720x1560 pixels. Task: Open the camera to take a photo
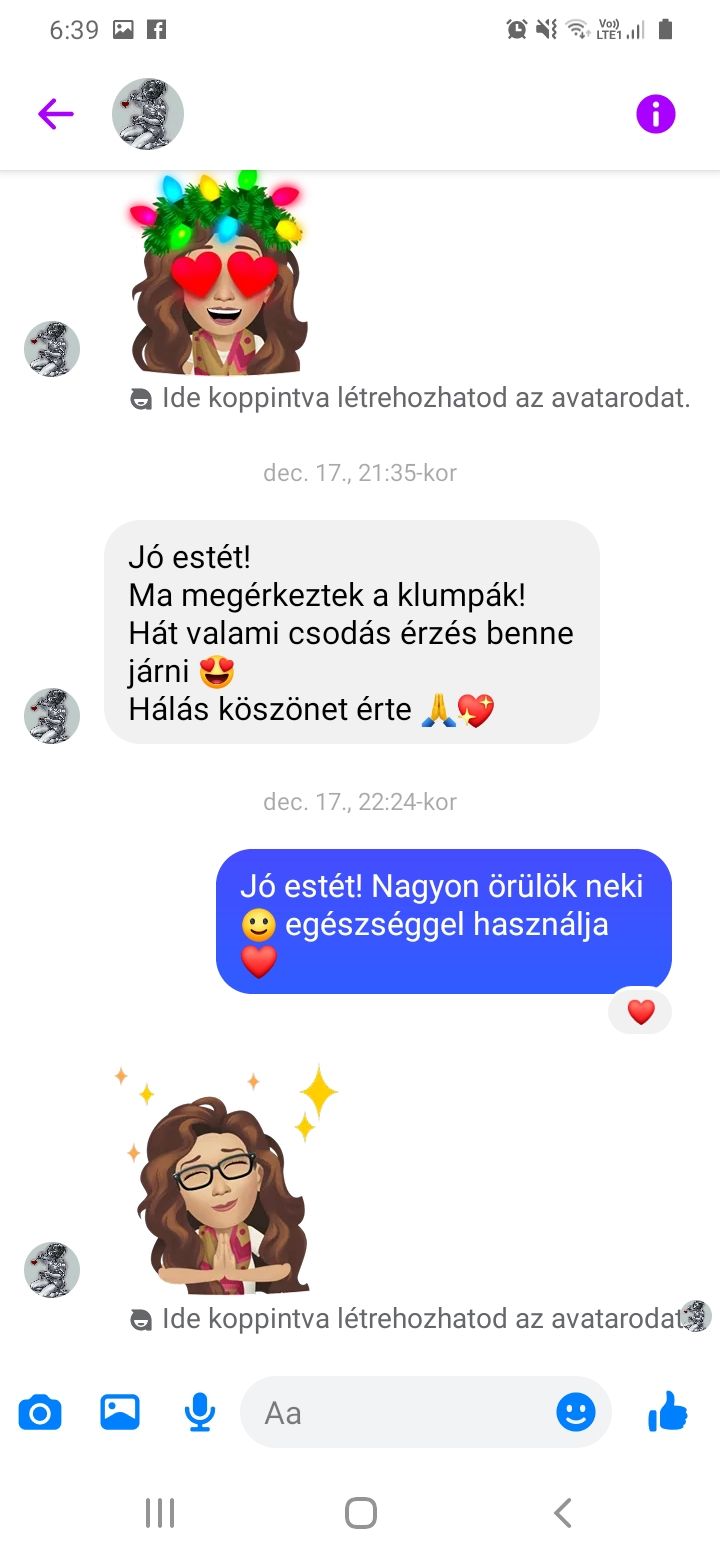point(40,1413)
